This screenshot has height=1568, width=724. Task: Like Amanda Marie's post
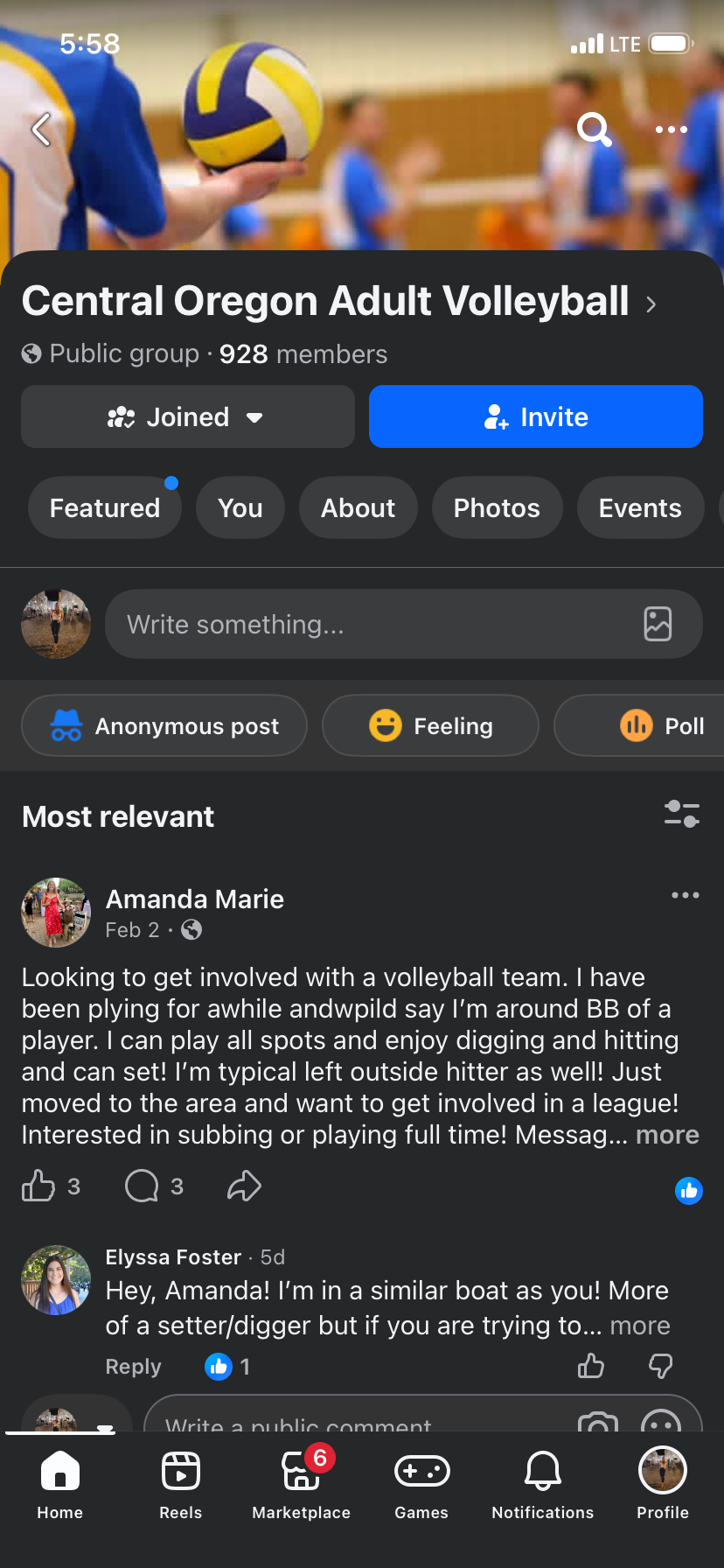[38, 1186]
